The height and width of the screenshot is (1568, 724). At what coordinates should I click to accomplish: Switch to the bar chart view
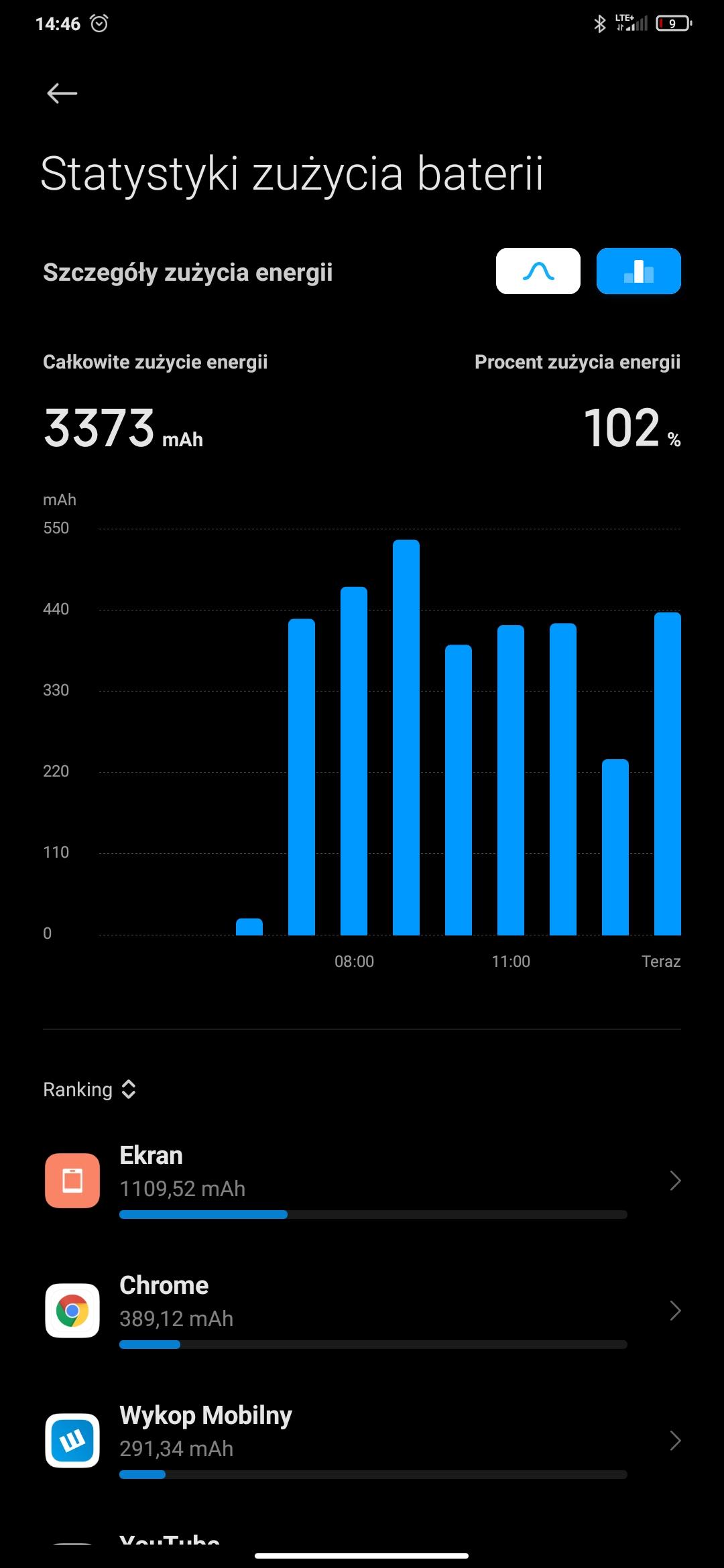tap(638, 271)
